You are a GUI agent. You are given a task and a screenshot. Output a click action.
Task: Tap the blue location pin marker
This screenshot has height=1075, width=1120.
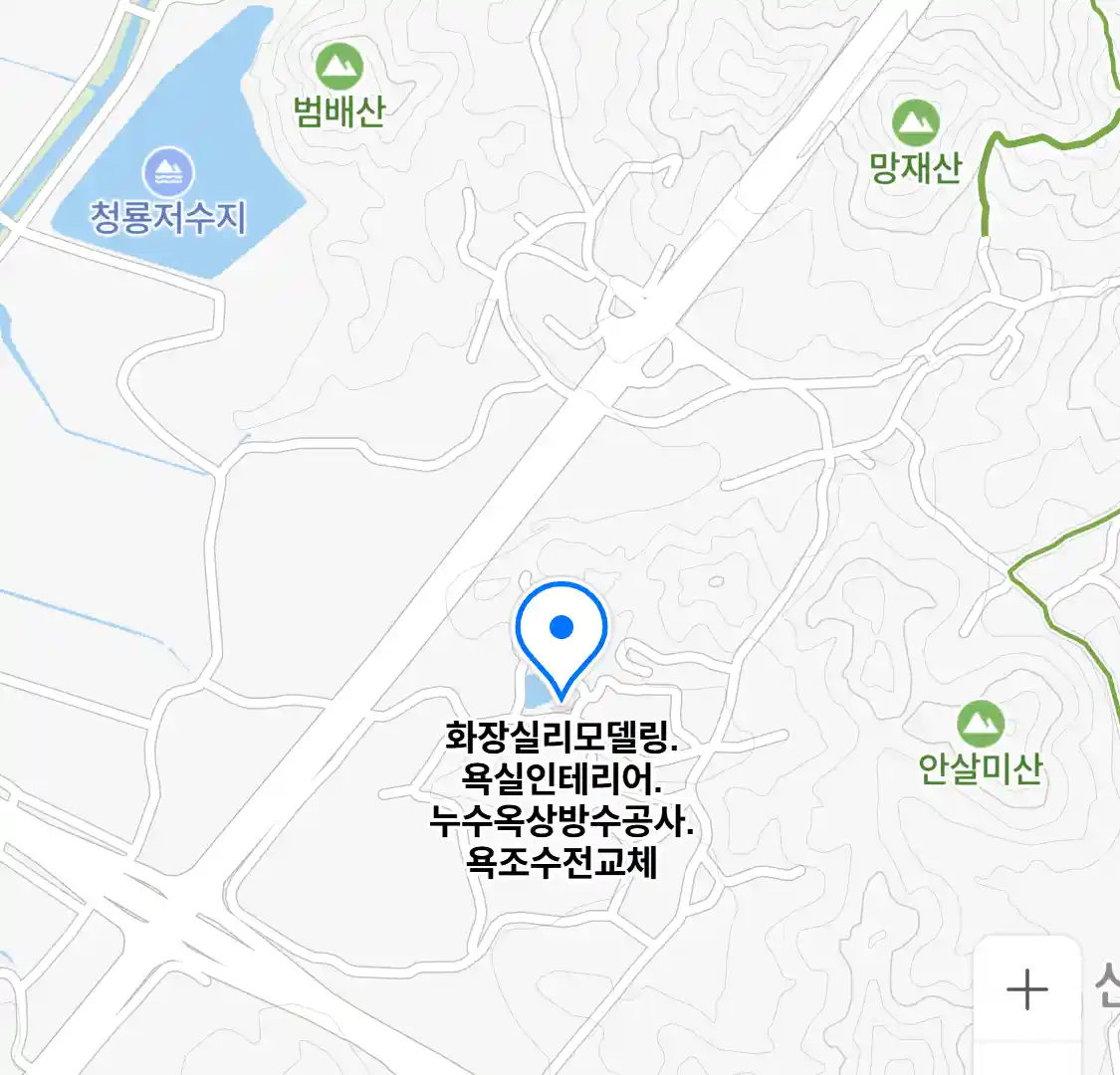point(561,633)
